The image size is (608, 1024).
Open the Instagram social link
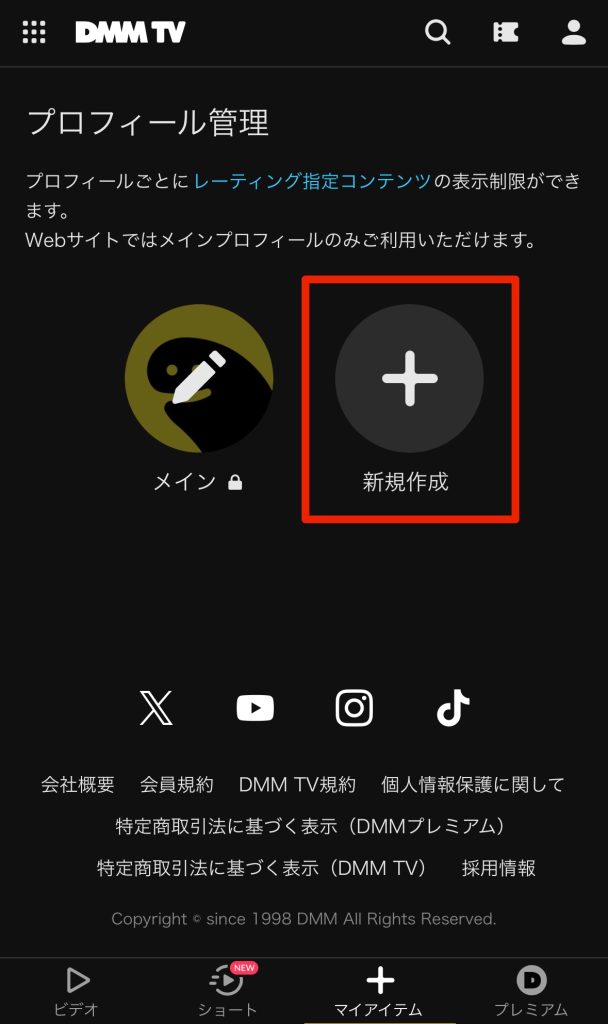coord(354,709)
